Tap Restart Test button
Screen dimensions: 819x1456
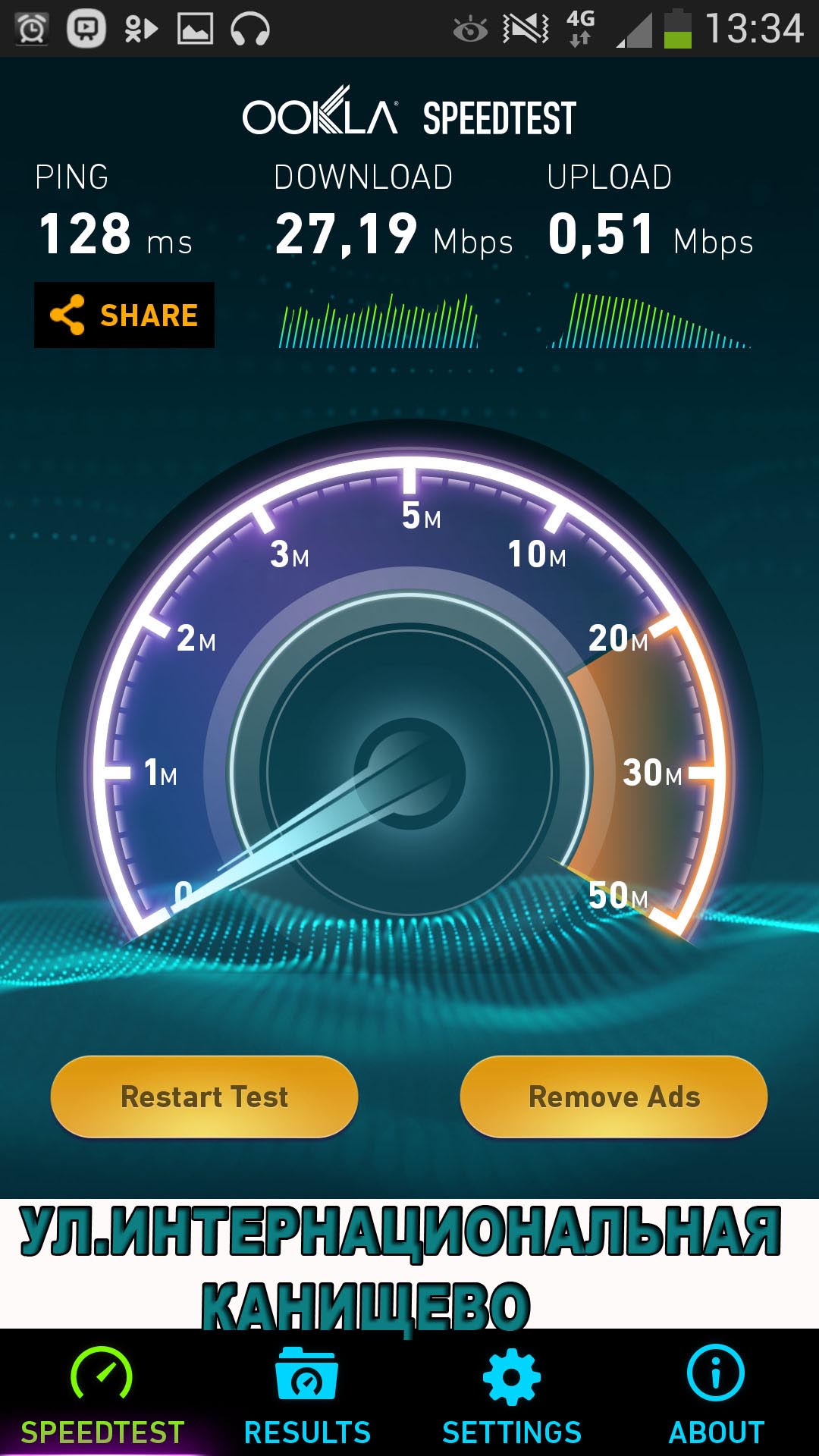204,1097
